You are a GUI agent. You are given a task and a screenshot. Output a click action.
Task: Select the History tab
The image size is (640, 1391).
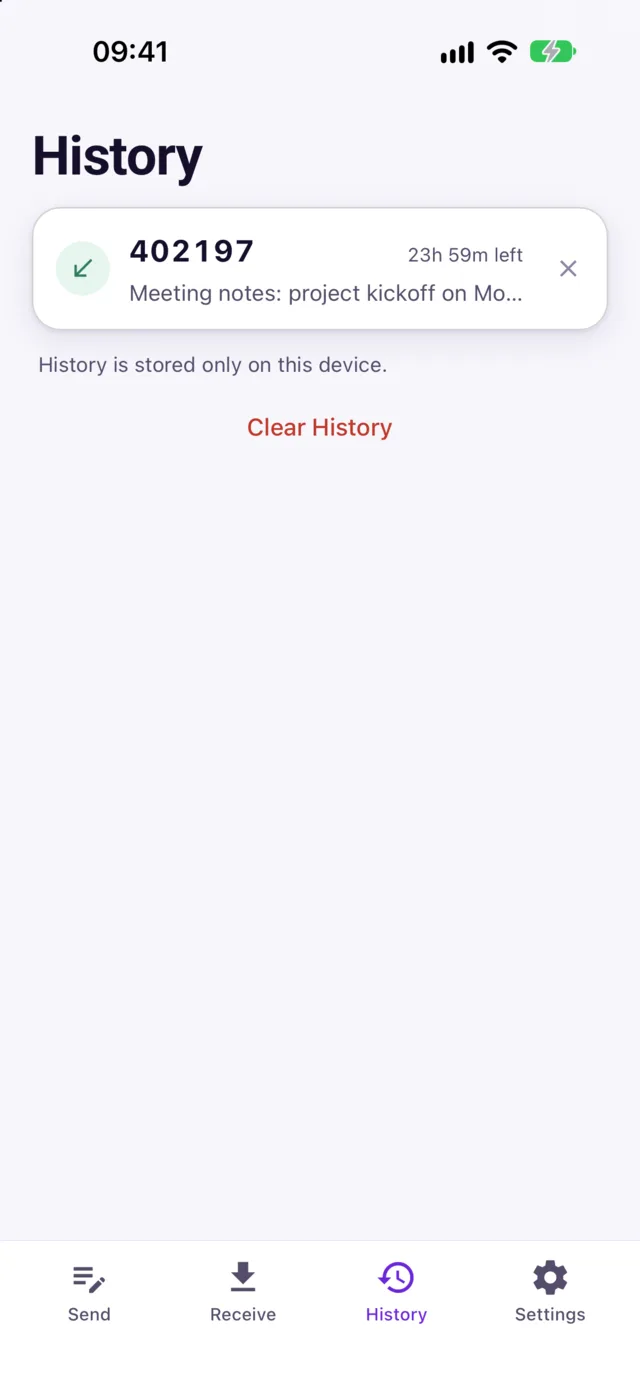[396, 1292]
